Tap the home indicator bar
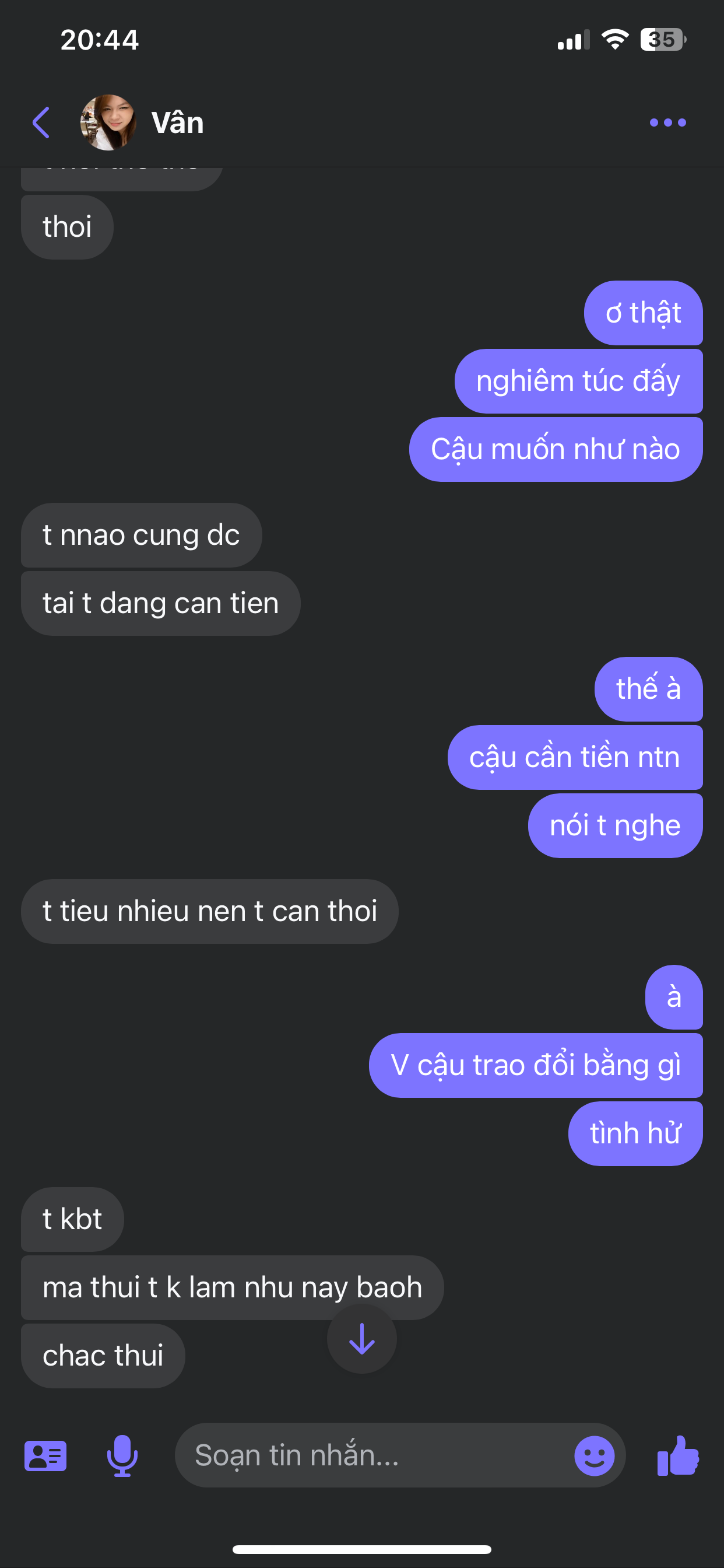The height and width of the screenshot is (1568, 724). click(362, 1549)
